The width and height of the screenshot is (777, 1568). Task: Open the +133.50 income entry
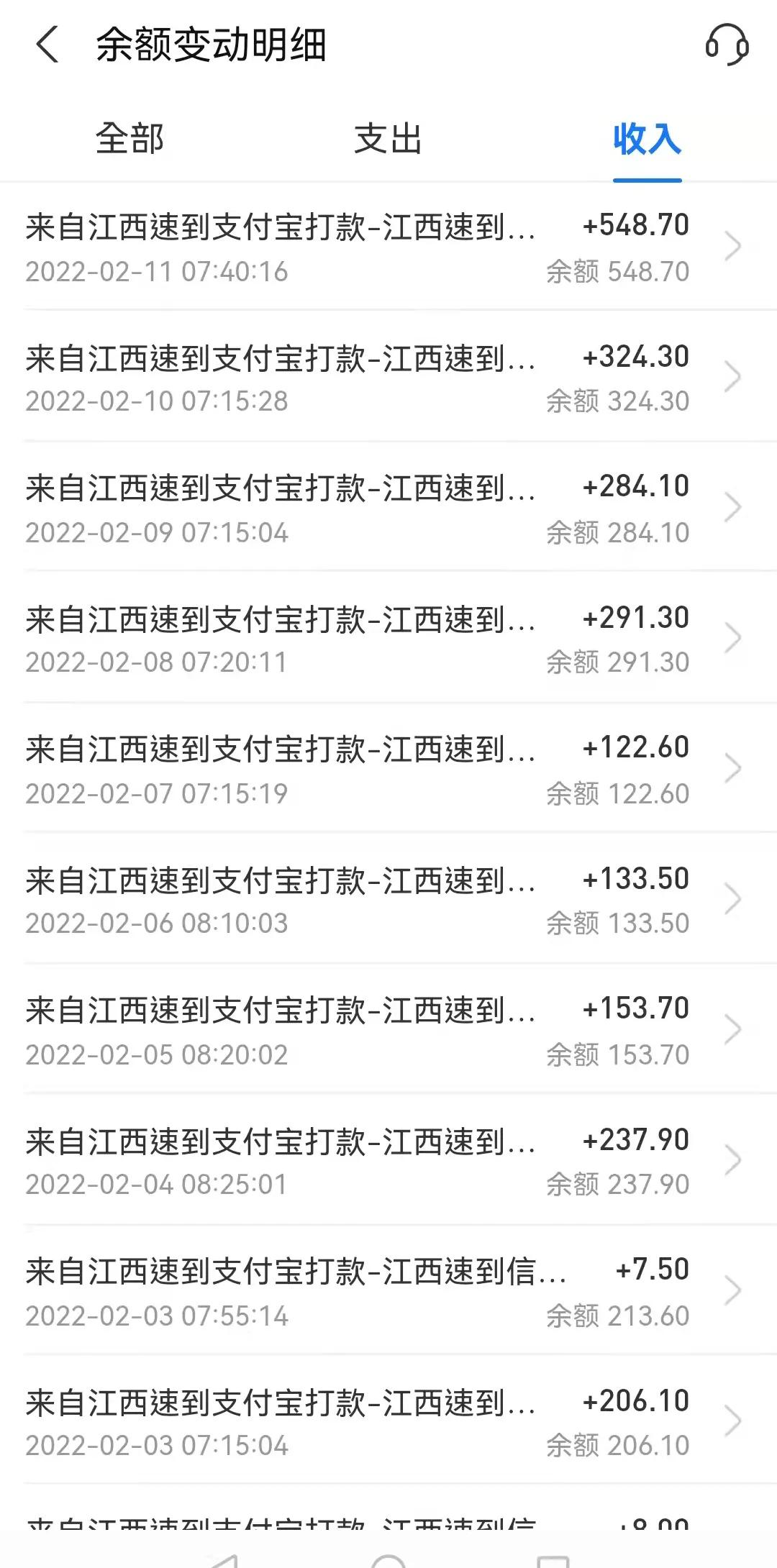[388, 899]
